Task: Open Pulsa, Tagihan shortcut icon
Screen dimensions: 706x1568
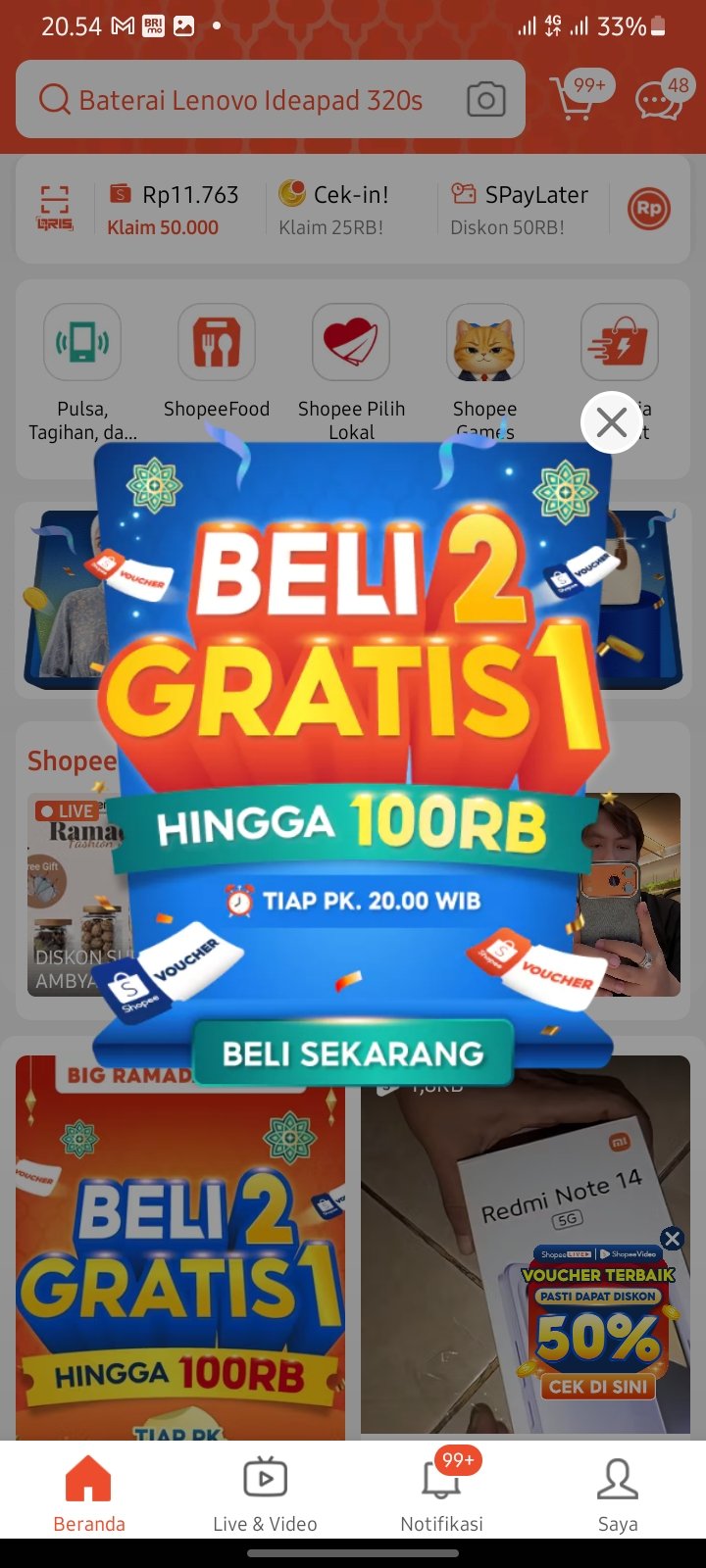Action: [x=81, y=343]
